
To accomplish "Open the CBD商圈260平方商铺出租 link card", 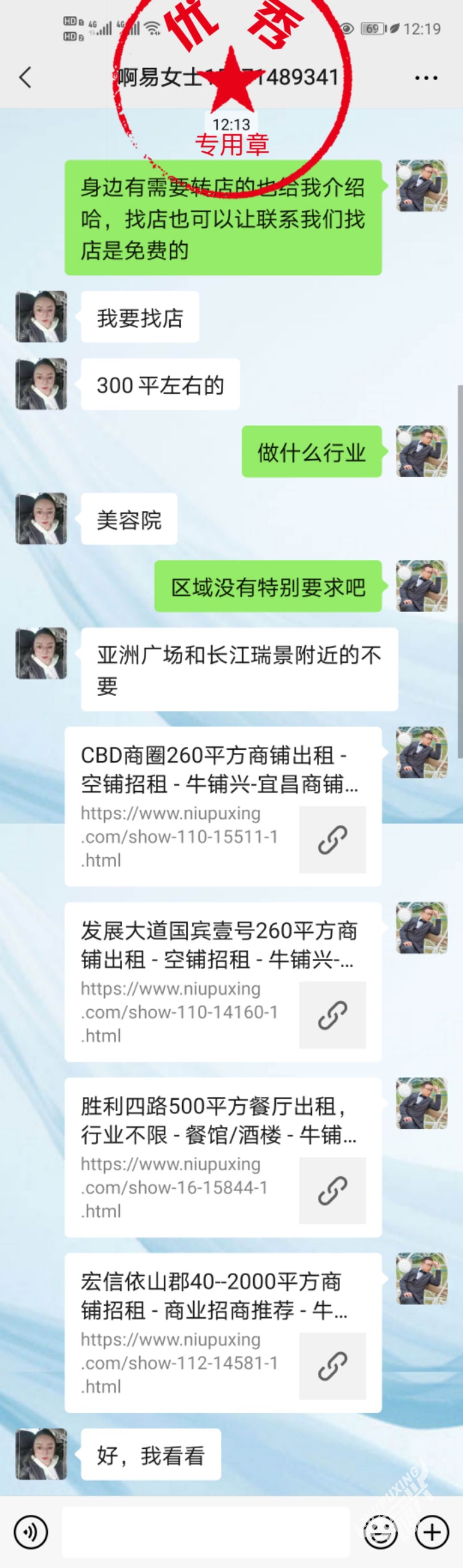I will click(x=222, y=806).
